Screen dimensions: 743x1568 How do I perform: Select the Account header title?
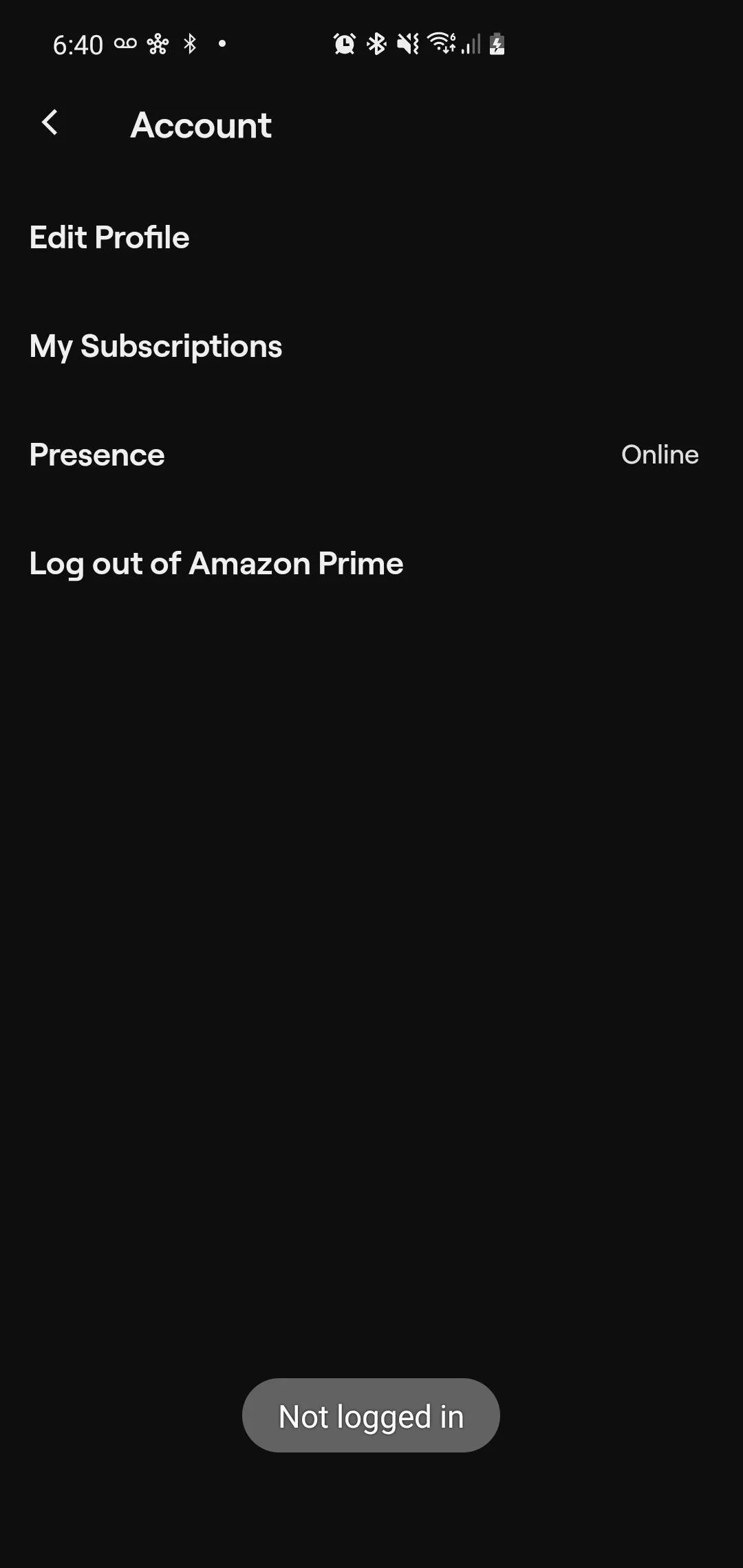(201, 124)
